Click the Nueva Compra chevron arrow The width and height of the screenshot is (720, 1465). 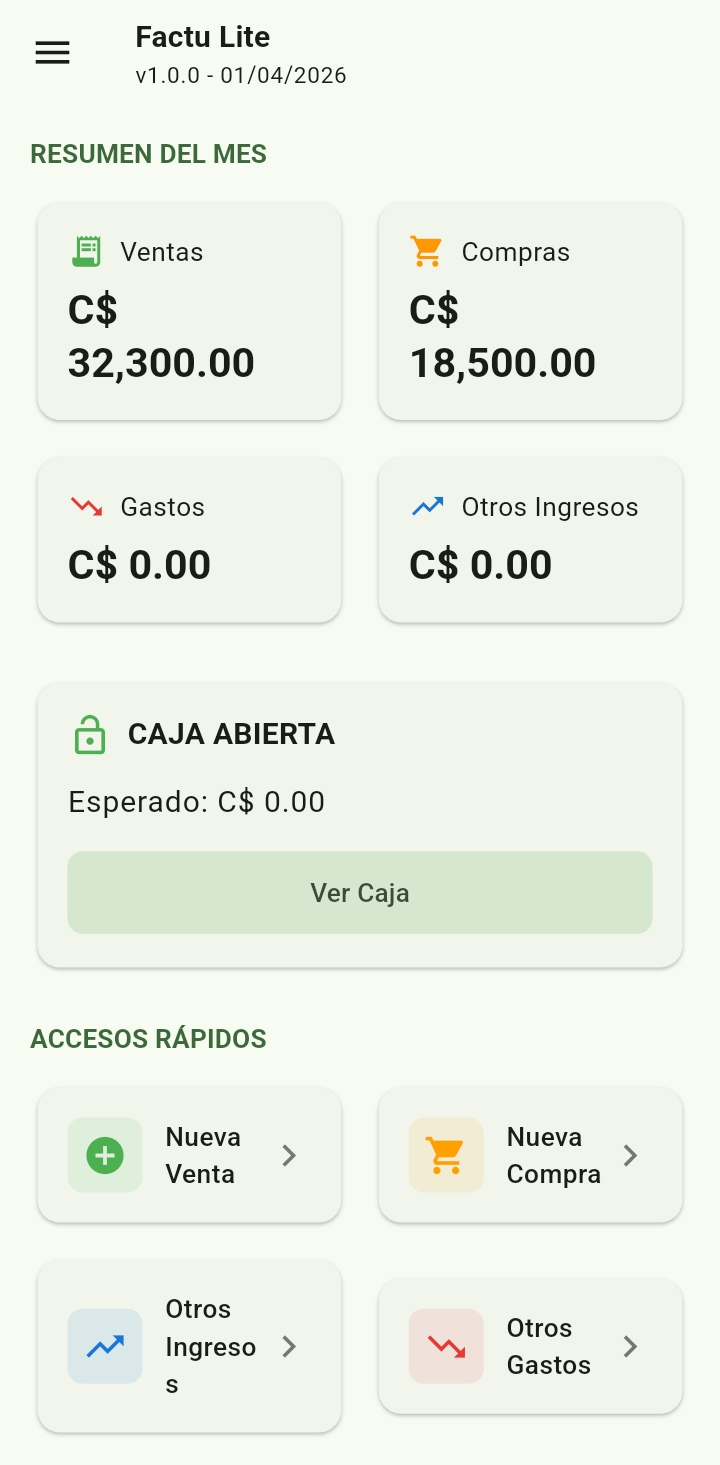[630, 1155]
